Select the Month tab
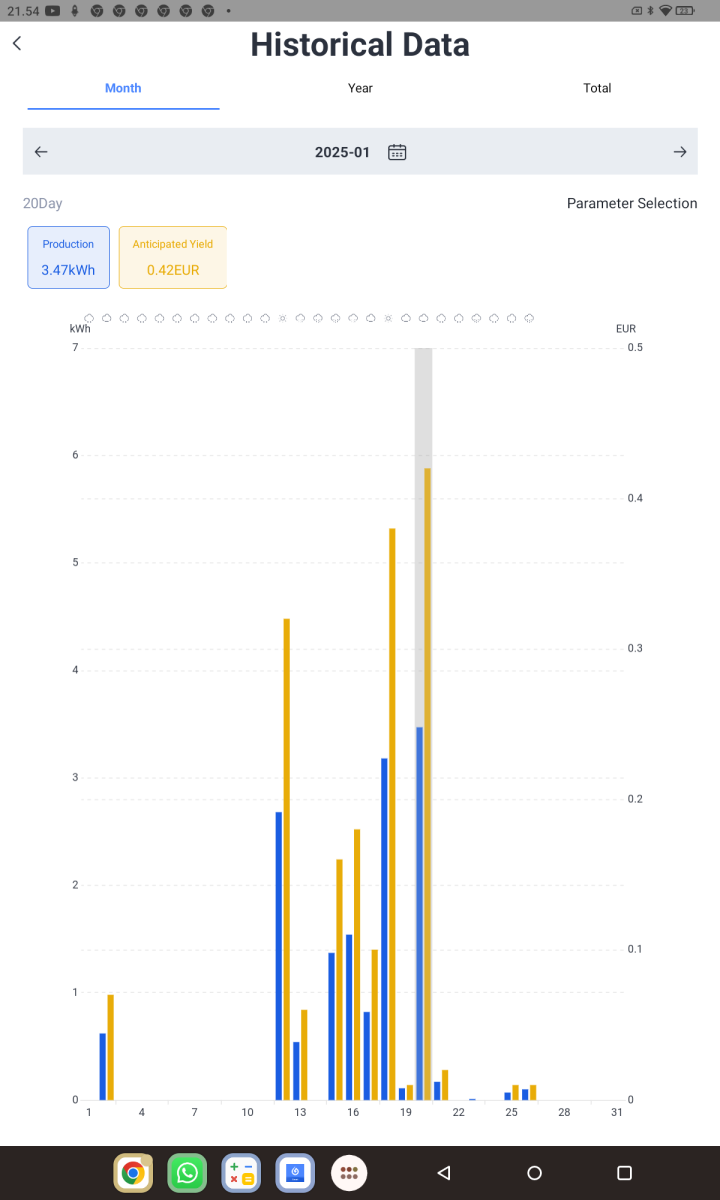720x1200 pixels. 123,88
